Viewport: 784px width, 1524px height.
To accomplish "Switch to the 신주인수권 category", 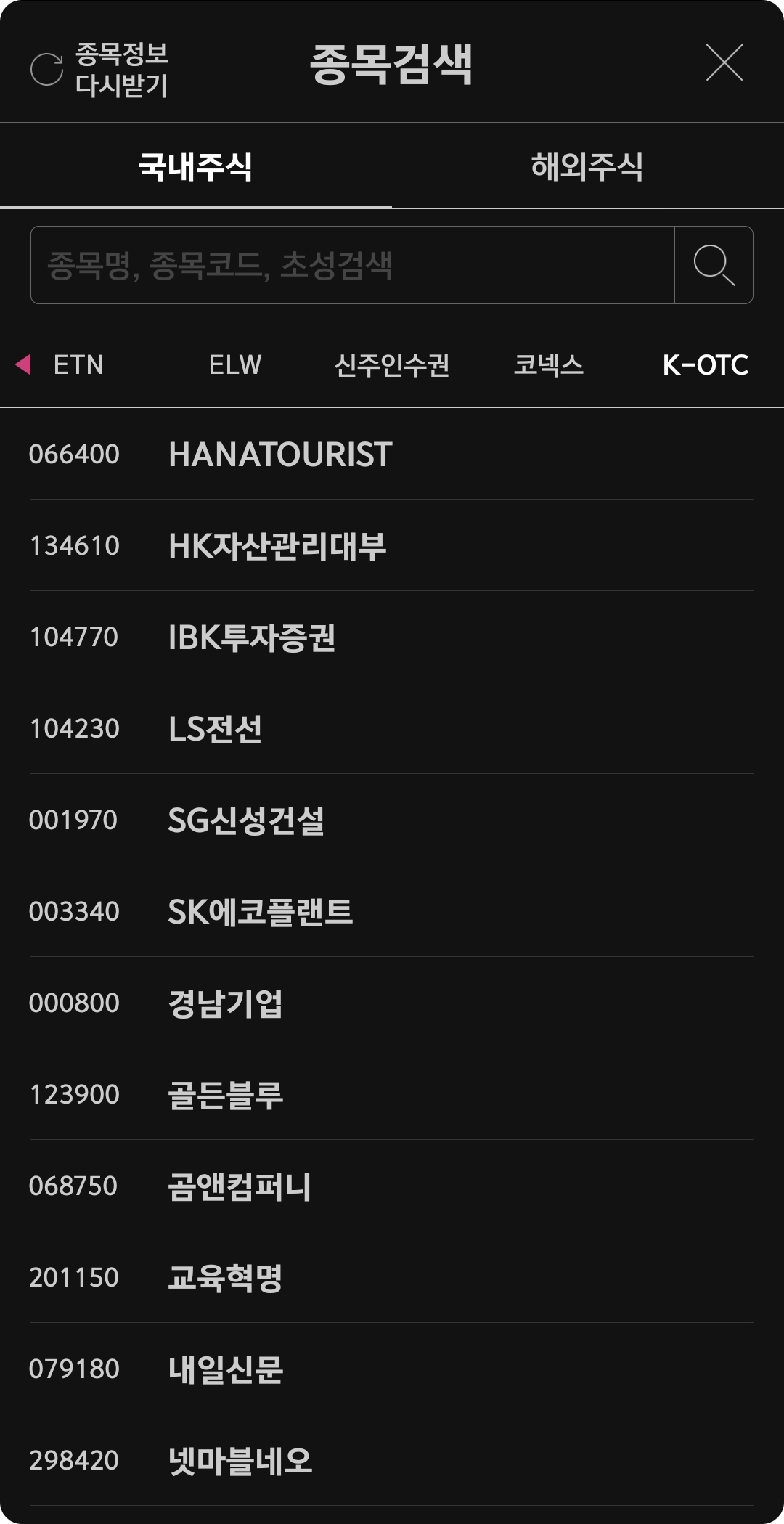I will click(392, 364).
